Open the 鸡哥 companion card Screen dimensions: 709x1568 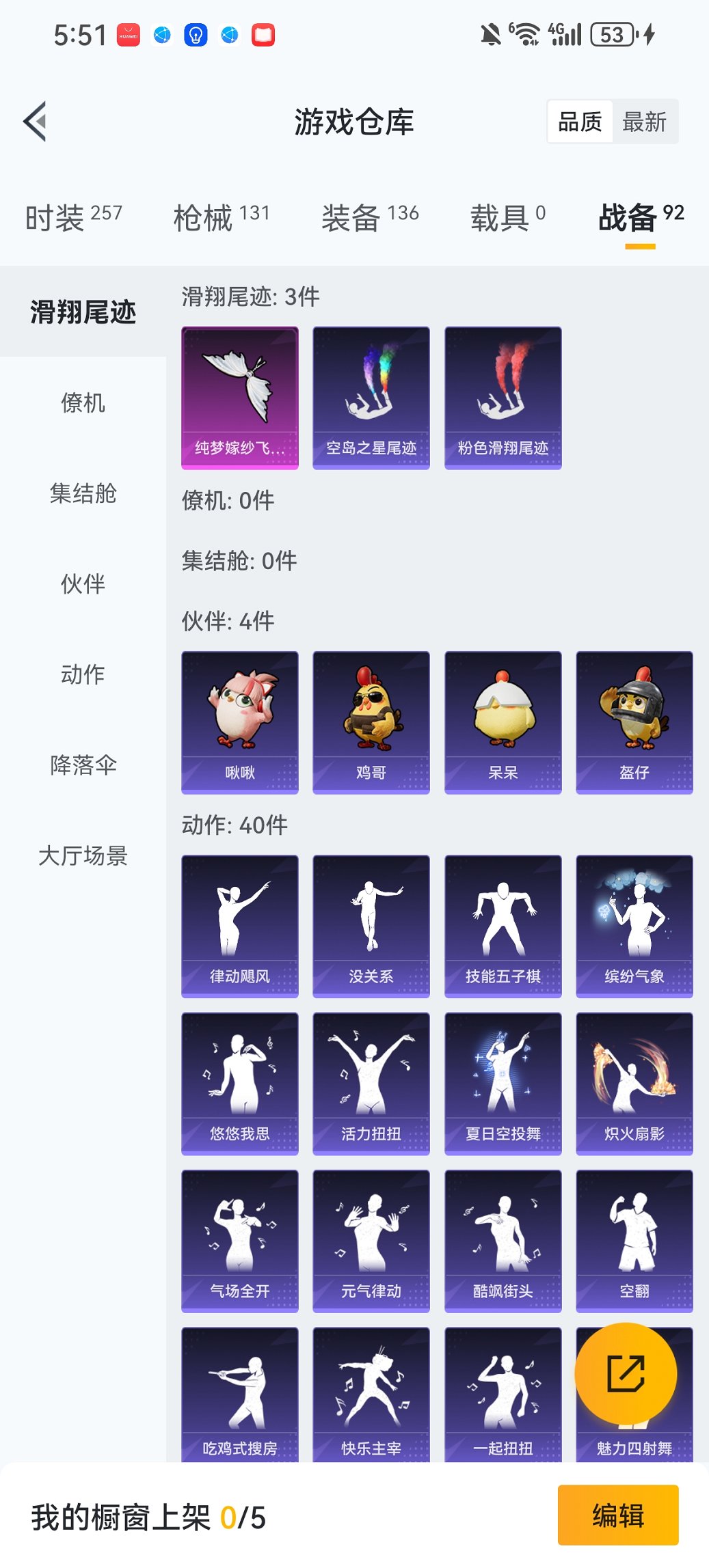tap(371, 722)
